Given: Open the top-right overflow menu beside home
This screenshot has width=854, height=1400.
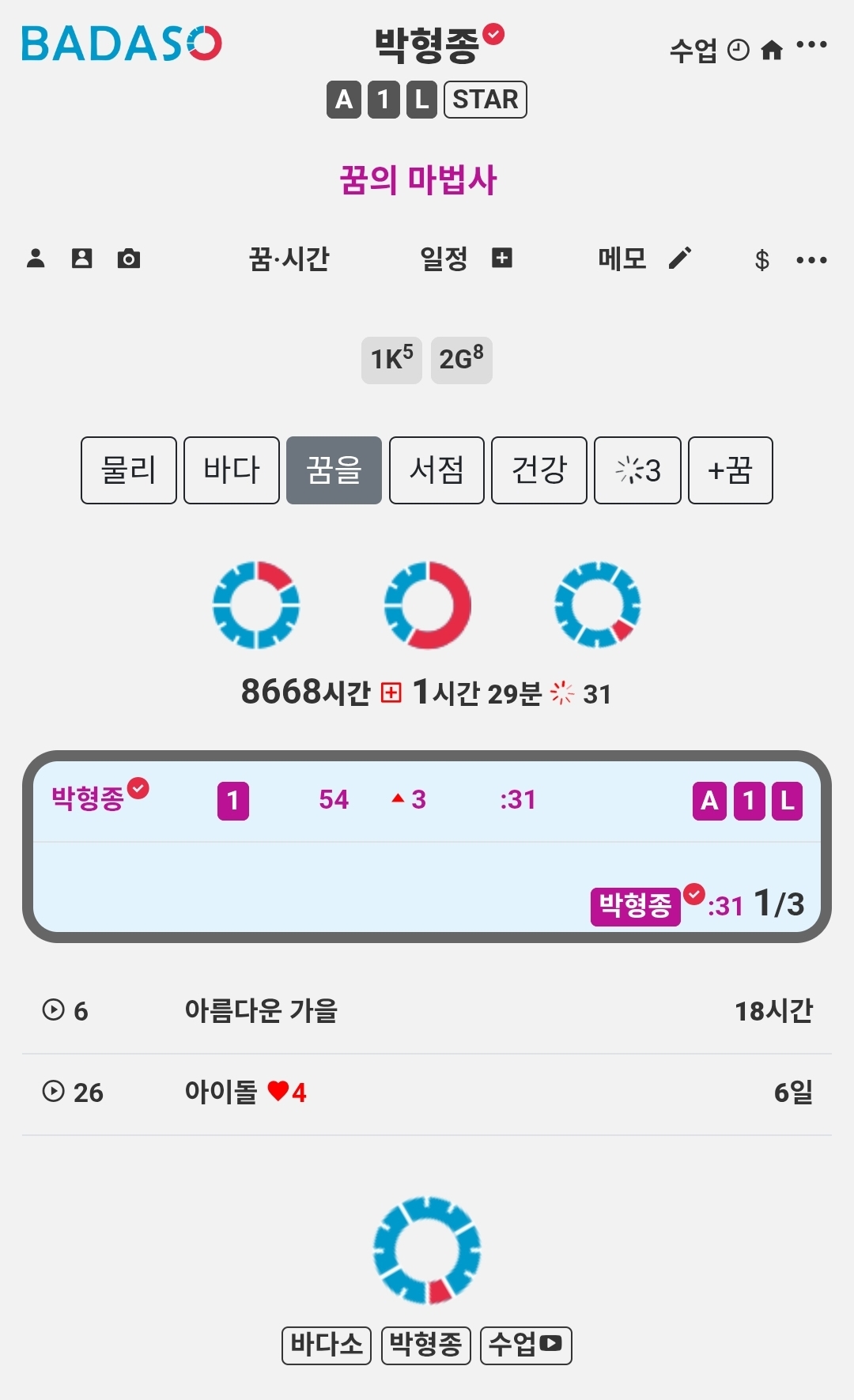Looking at the screenshot, I should click(811, 45).
